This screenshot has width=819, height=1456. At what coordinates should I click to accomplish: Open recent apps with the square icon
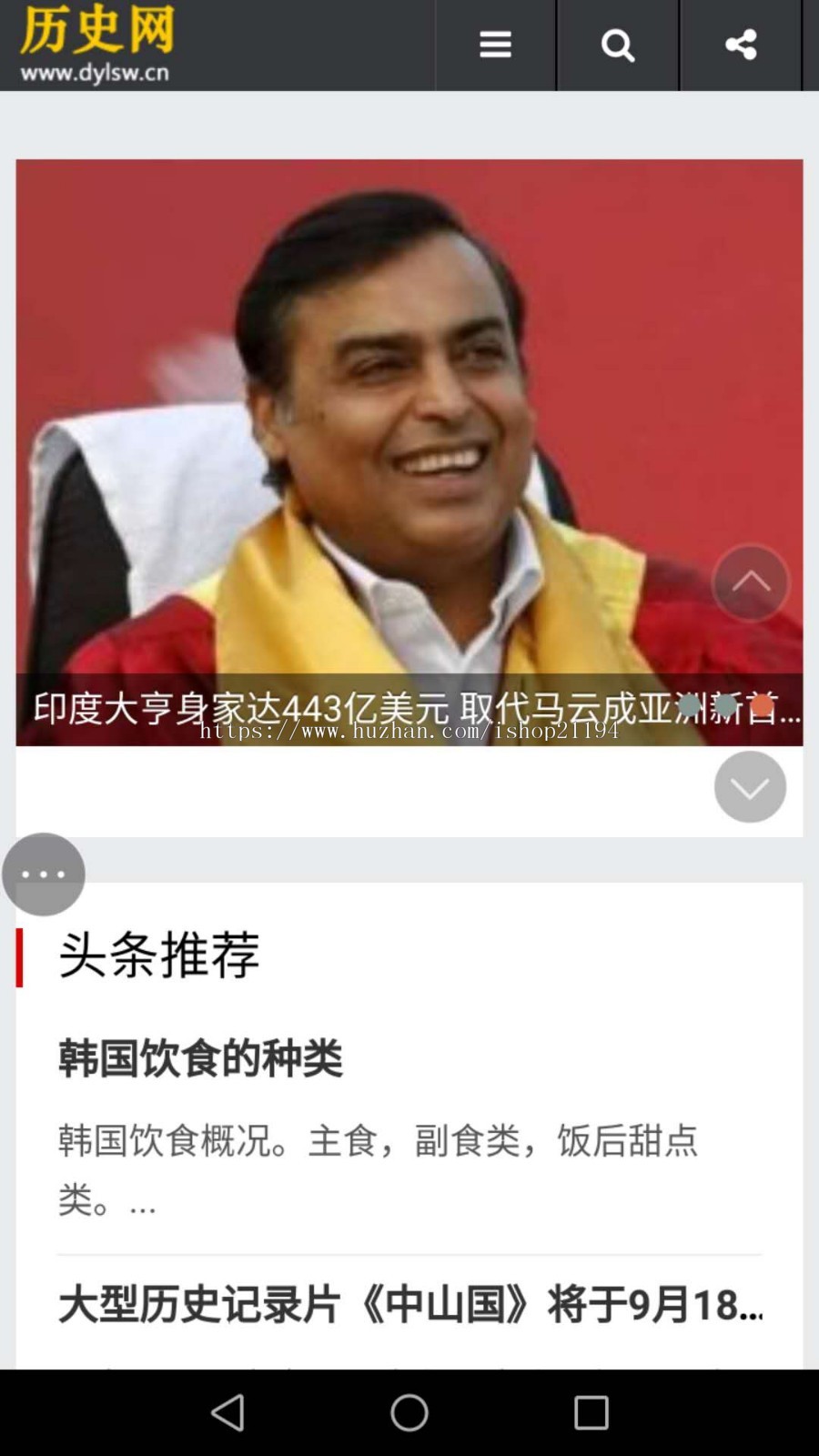(x=591, y=1413)
